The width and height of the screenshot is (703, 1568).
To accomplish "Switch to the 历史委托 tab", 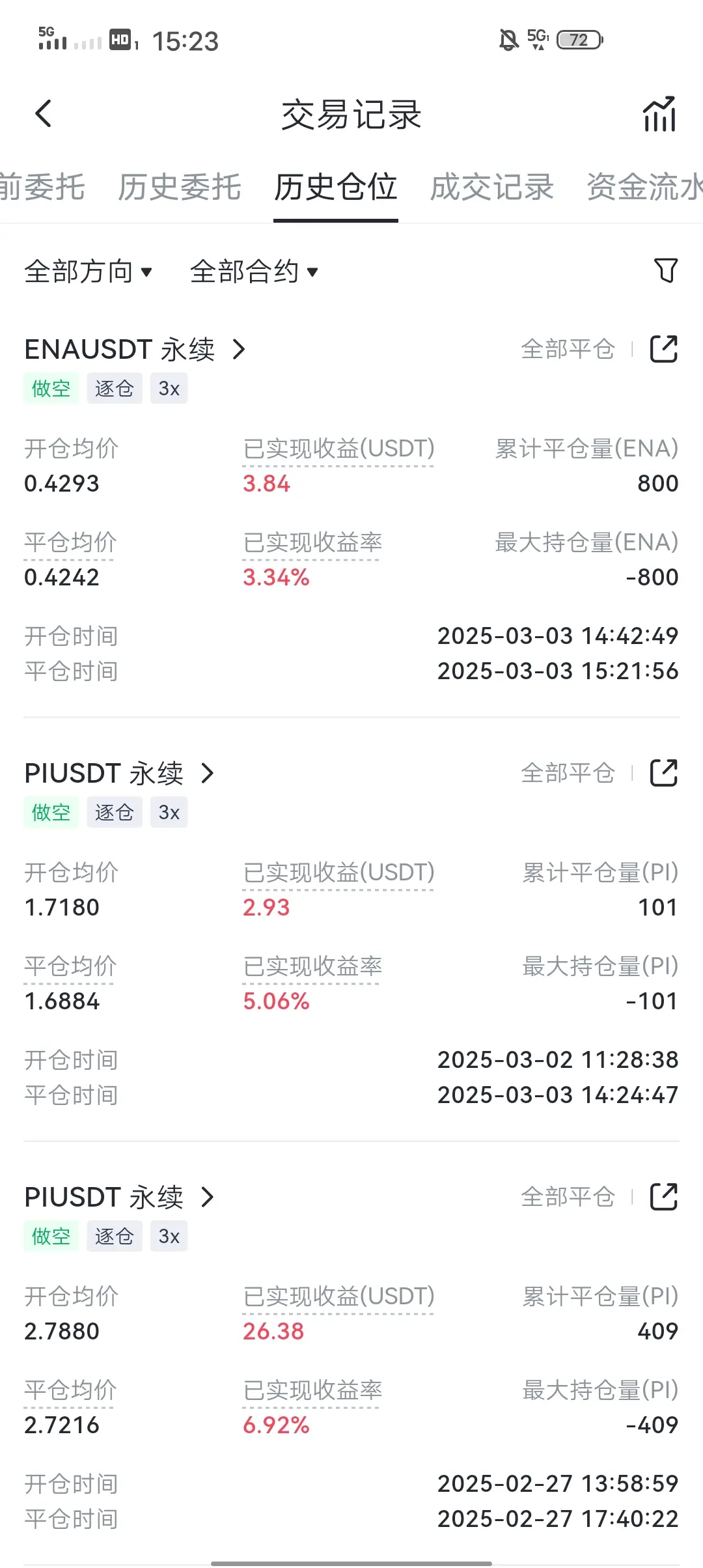I will pyautogui.click(x=180, y=188).
